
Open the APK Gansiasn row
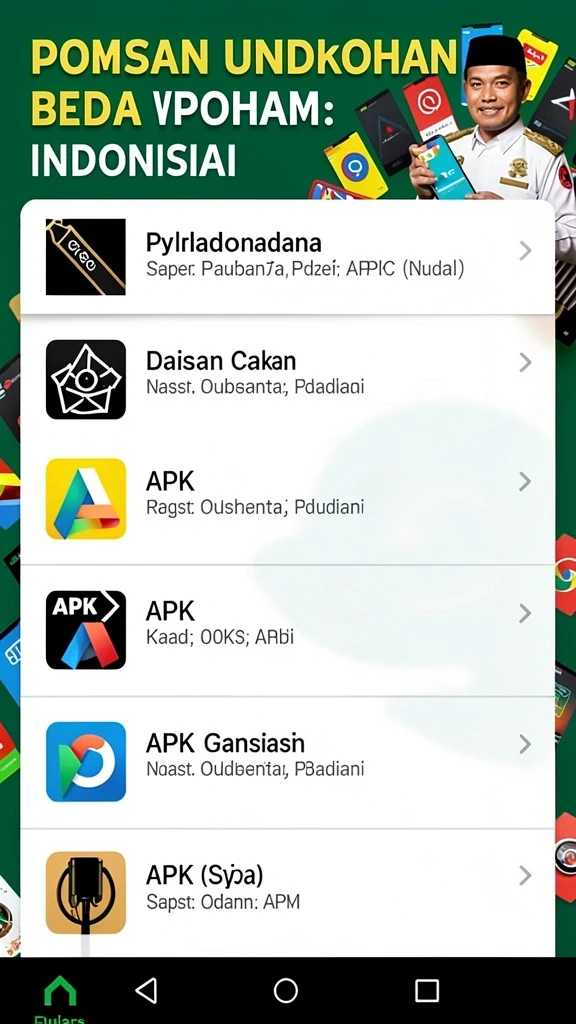pos(288,762)
